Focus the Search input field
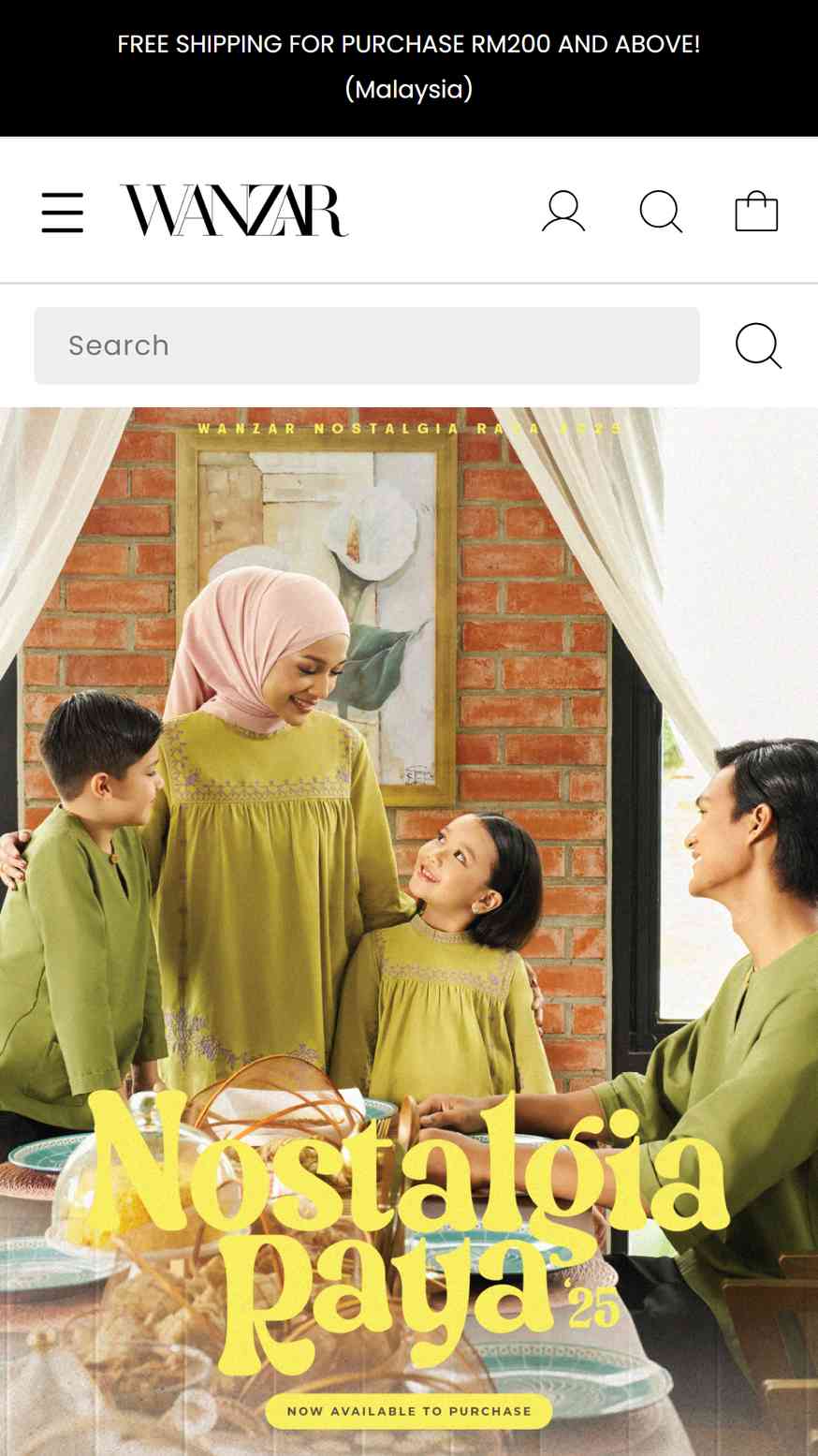The width and height of the screenshot is (818, 1456). pyautogui.click(x=366, y=346)
